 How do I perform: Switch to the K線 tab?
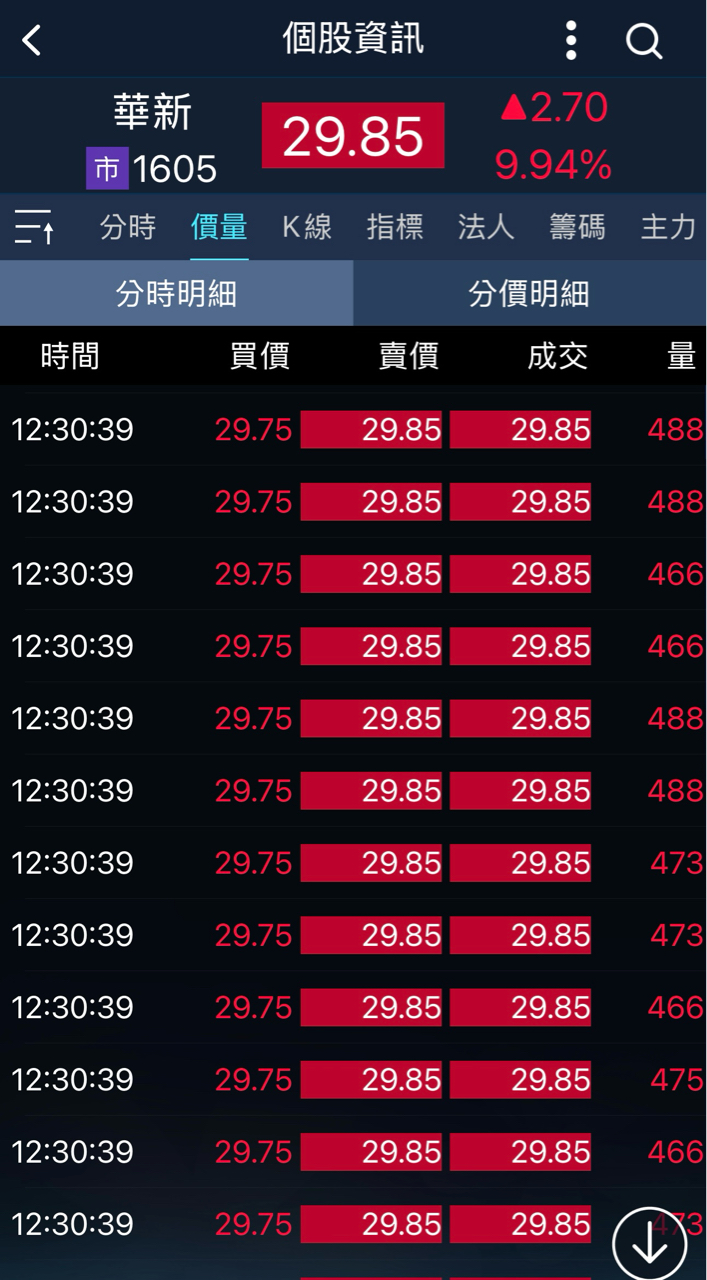(307, 227)
